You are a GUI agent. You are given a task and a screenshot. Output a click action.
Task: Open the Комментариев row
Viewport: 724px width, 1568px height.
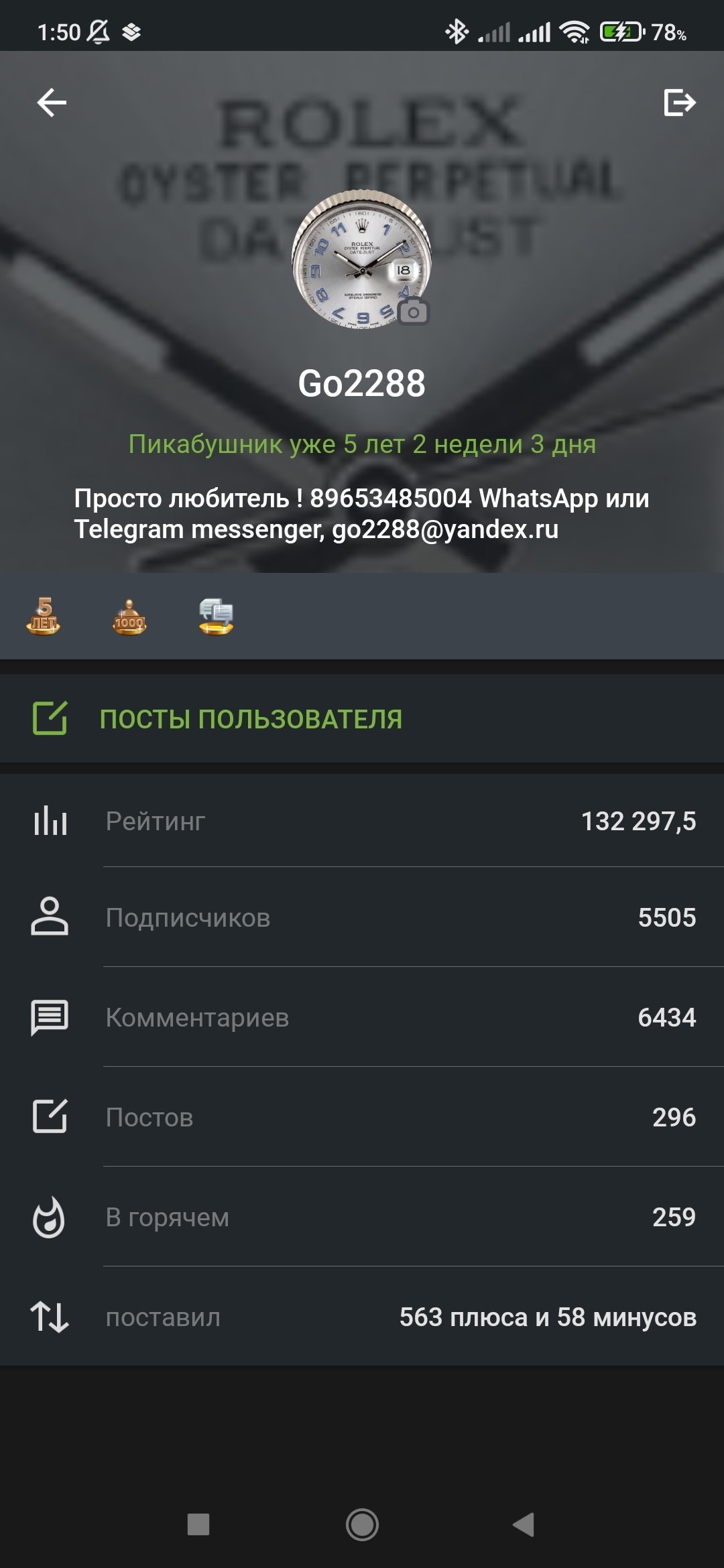coord(362,1017)
